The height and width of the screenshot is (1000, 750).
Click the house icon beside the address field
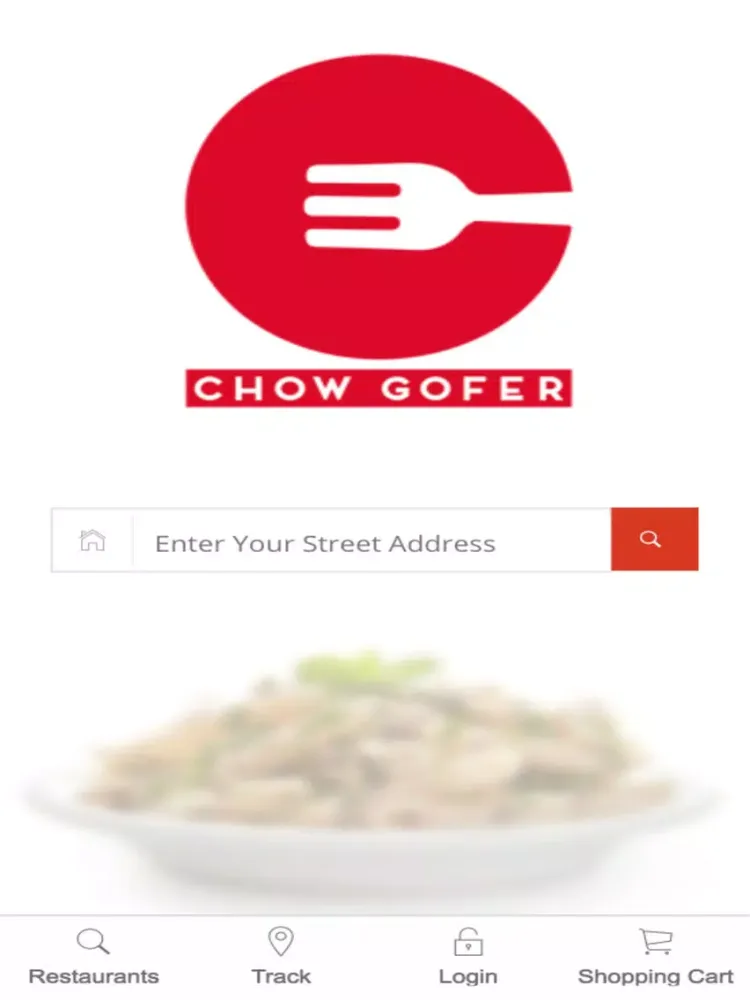(92, 540)
